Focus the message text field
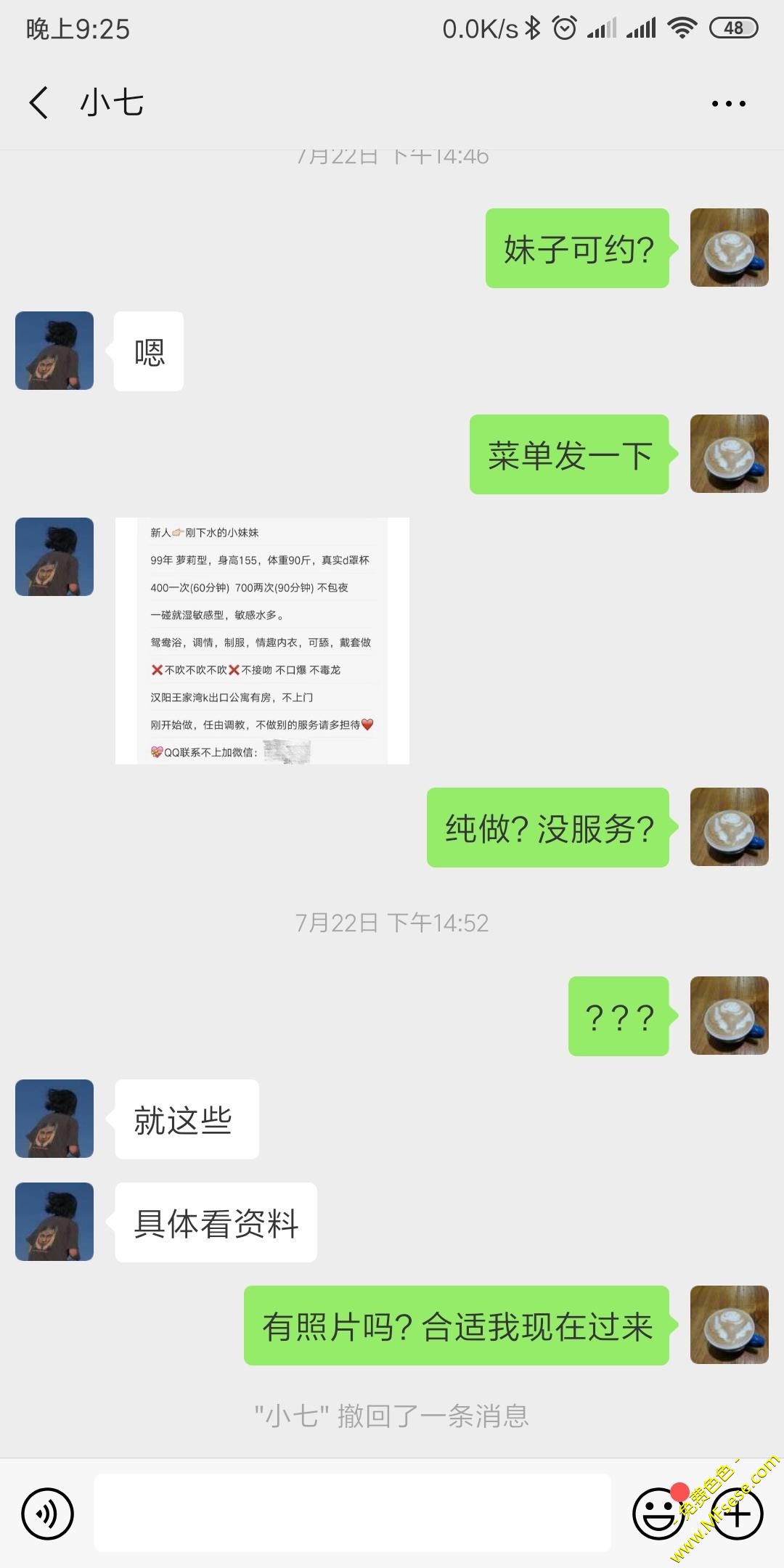784x1568 pixels. (352, 1513)
